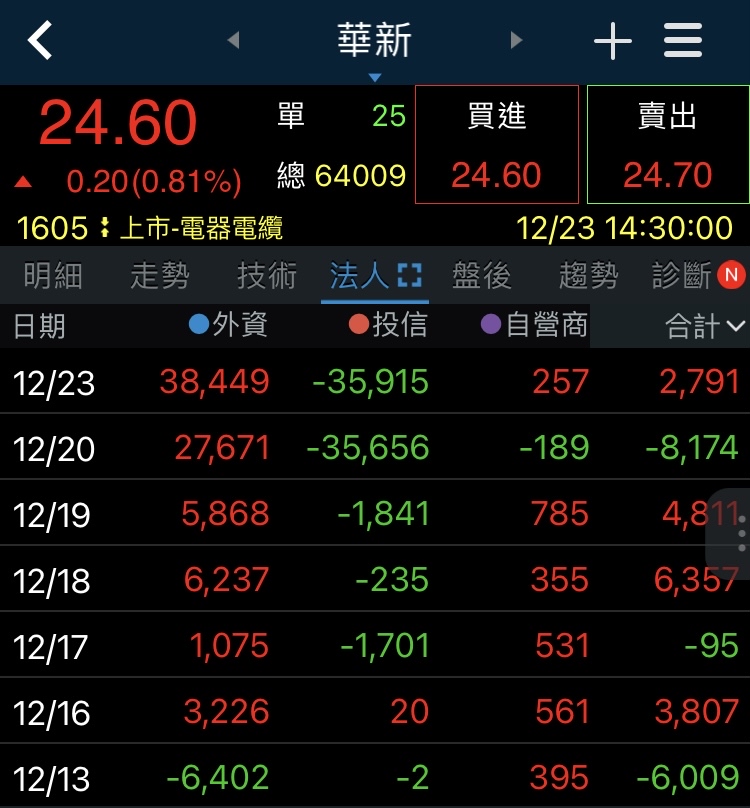Open the hamburger menu
Screen dimensions: 750x808
click(683, 42)
